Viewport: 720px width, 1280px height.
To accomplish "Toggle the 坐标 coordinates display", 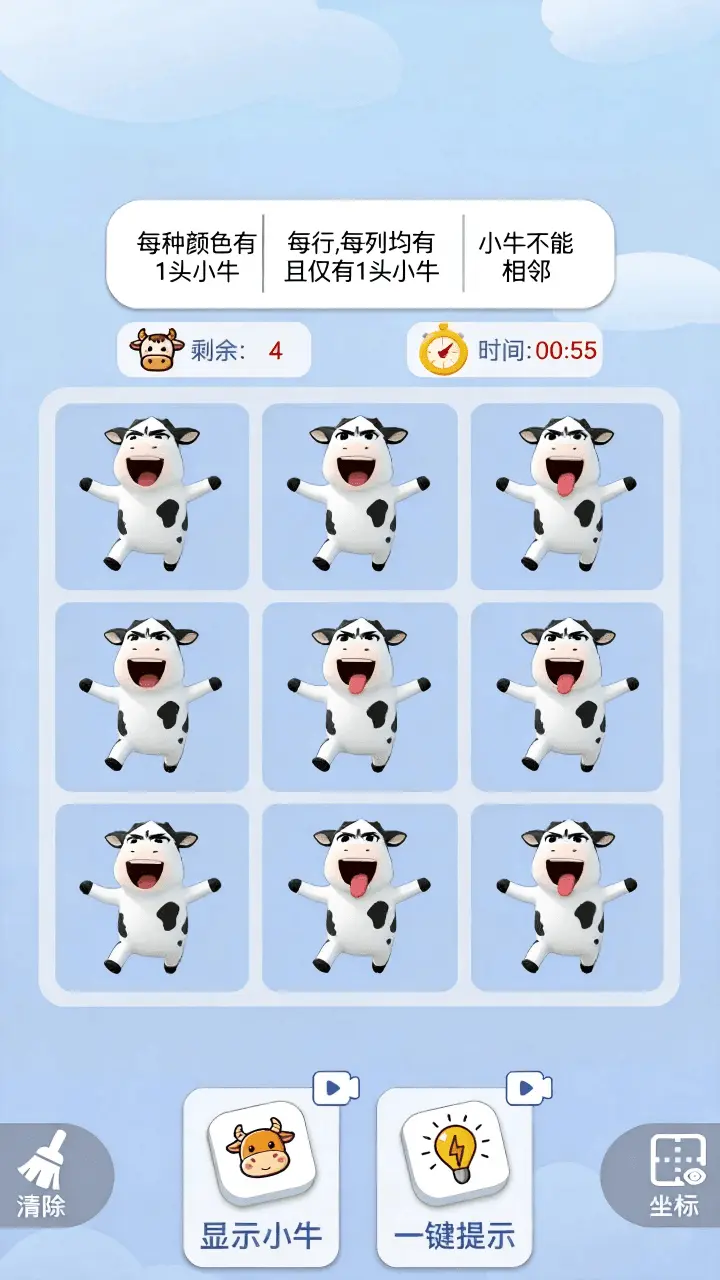I will pyautogui.click(x=667, y=1175).
